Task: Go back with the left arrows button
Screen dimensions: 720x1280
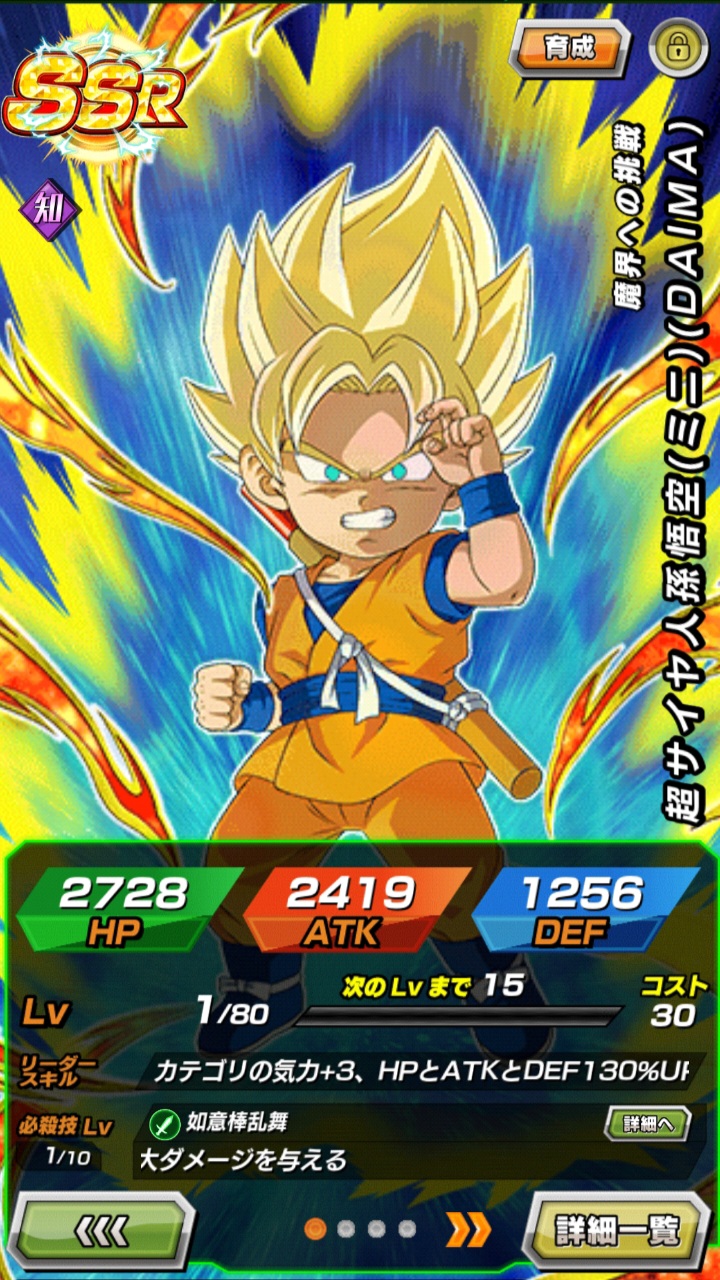Action: coord(104,1229)
